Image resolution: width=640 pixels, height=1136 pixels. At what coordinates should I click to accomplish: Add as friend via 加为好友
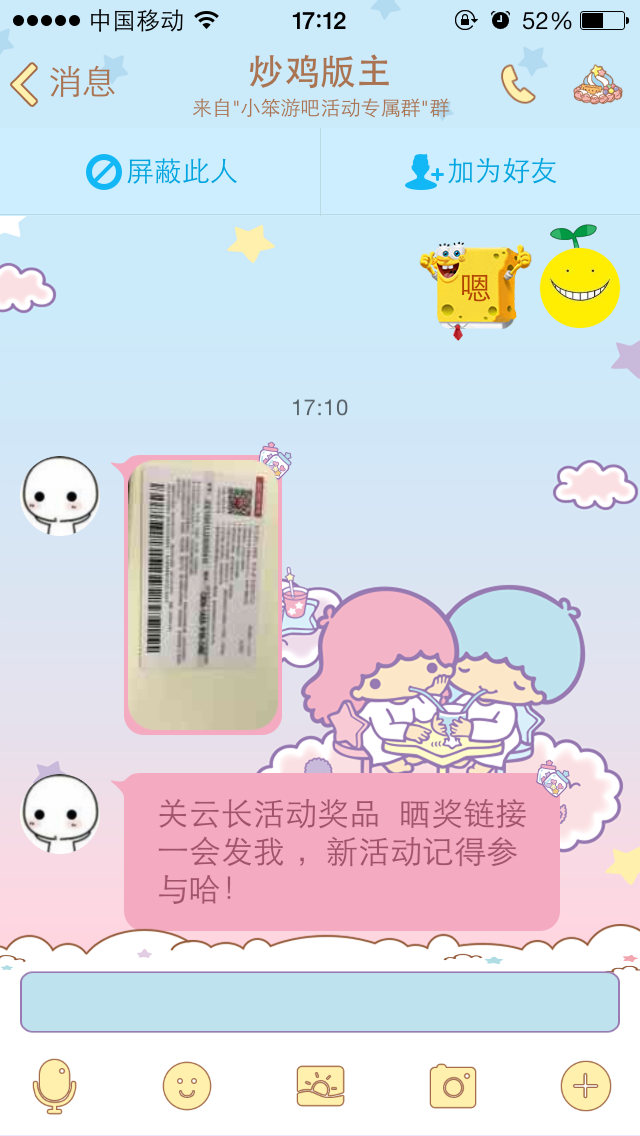(x=480, y=172)
